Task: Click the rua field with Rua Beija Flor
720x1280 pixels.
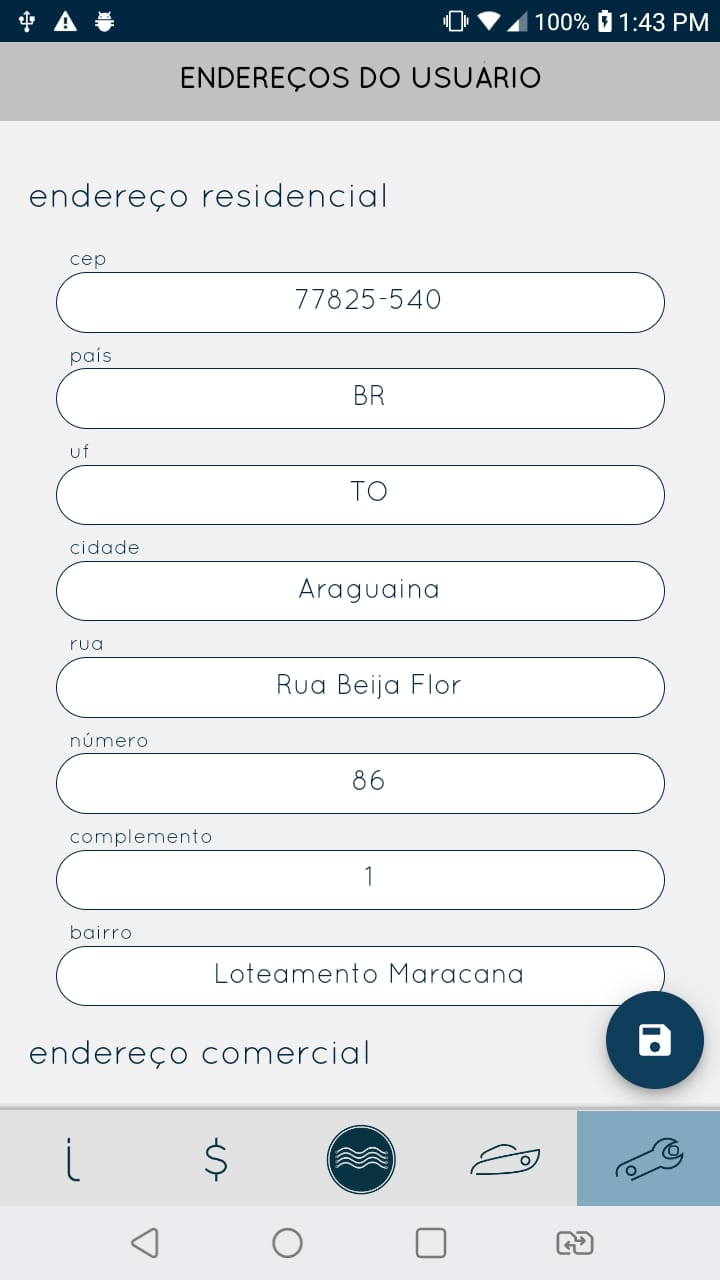Action: 360,686
